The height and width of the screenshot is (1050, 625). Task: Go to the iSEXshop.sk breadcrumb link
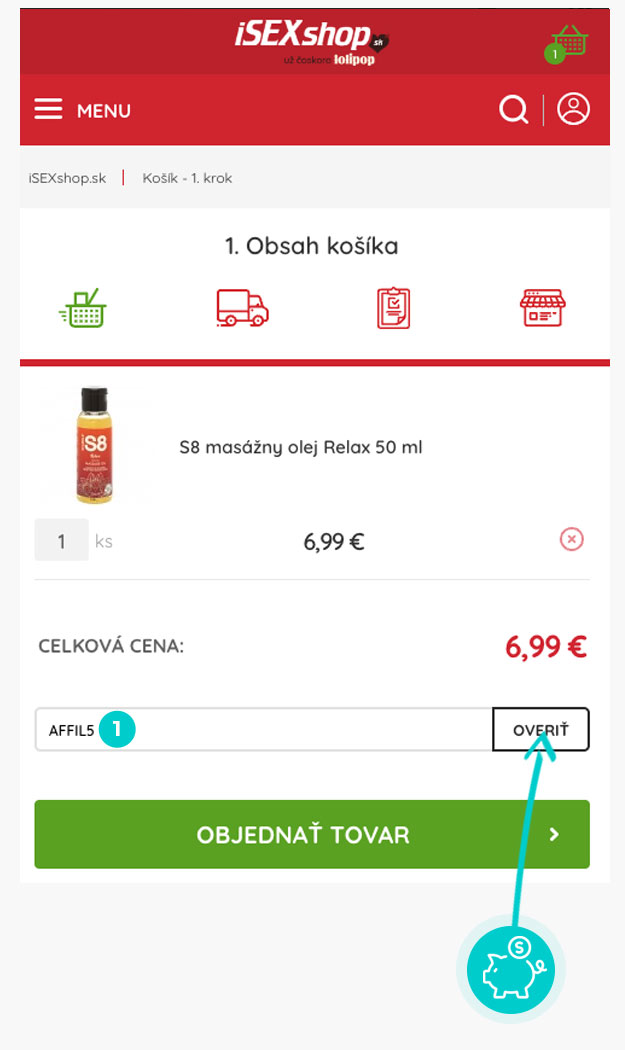tap(67, 178)
